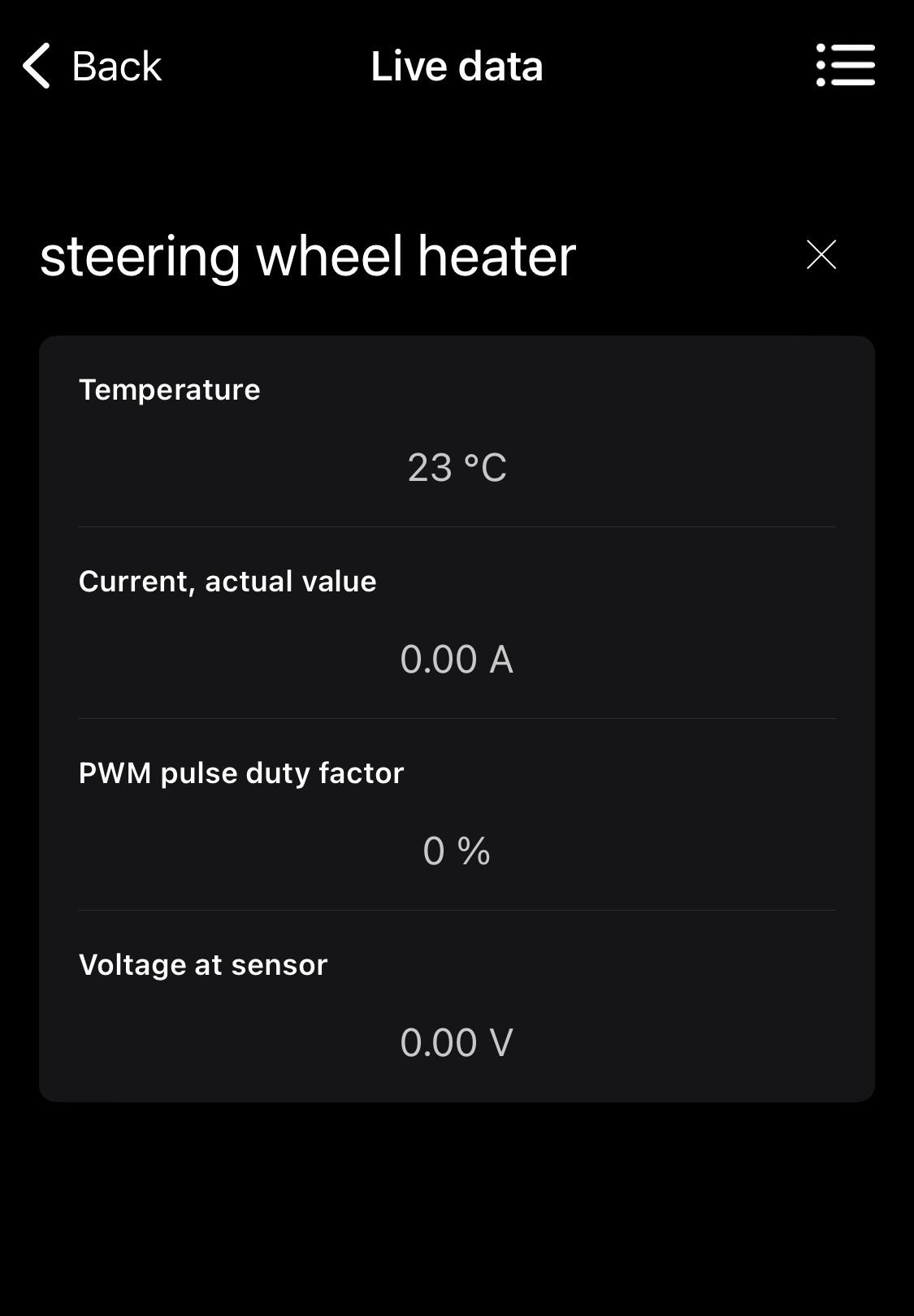
Task: Remove the steering wheel heater search term
Action: pos(821,256)
